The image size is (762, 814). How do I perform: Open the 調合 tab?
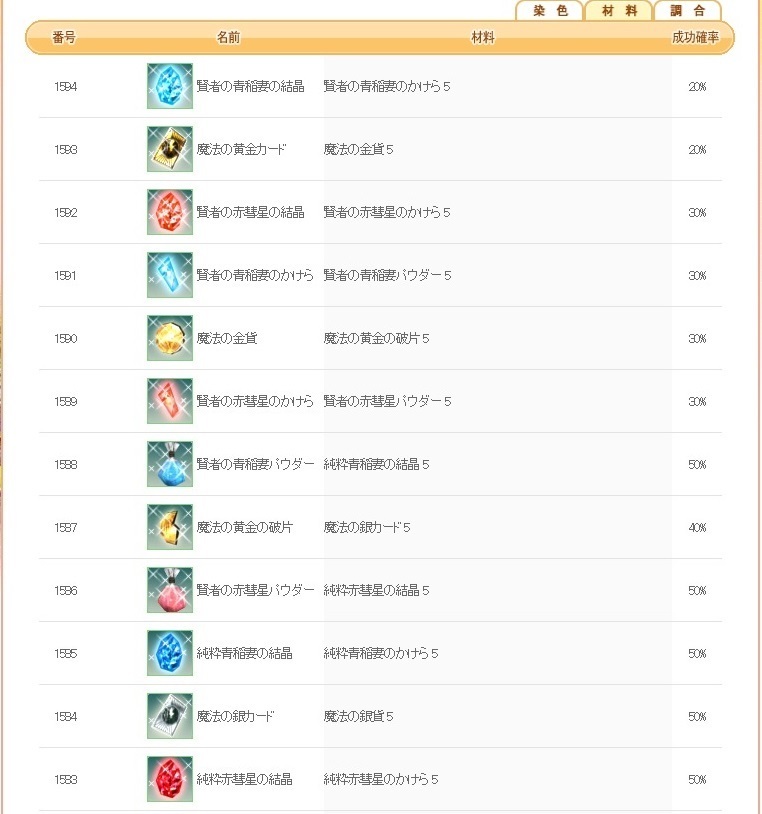point(687,11)
